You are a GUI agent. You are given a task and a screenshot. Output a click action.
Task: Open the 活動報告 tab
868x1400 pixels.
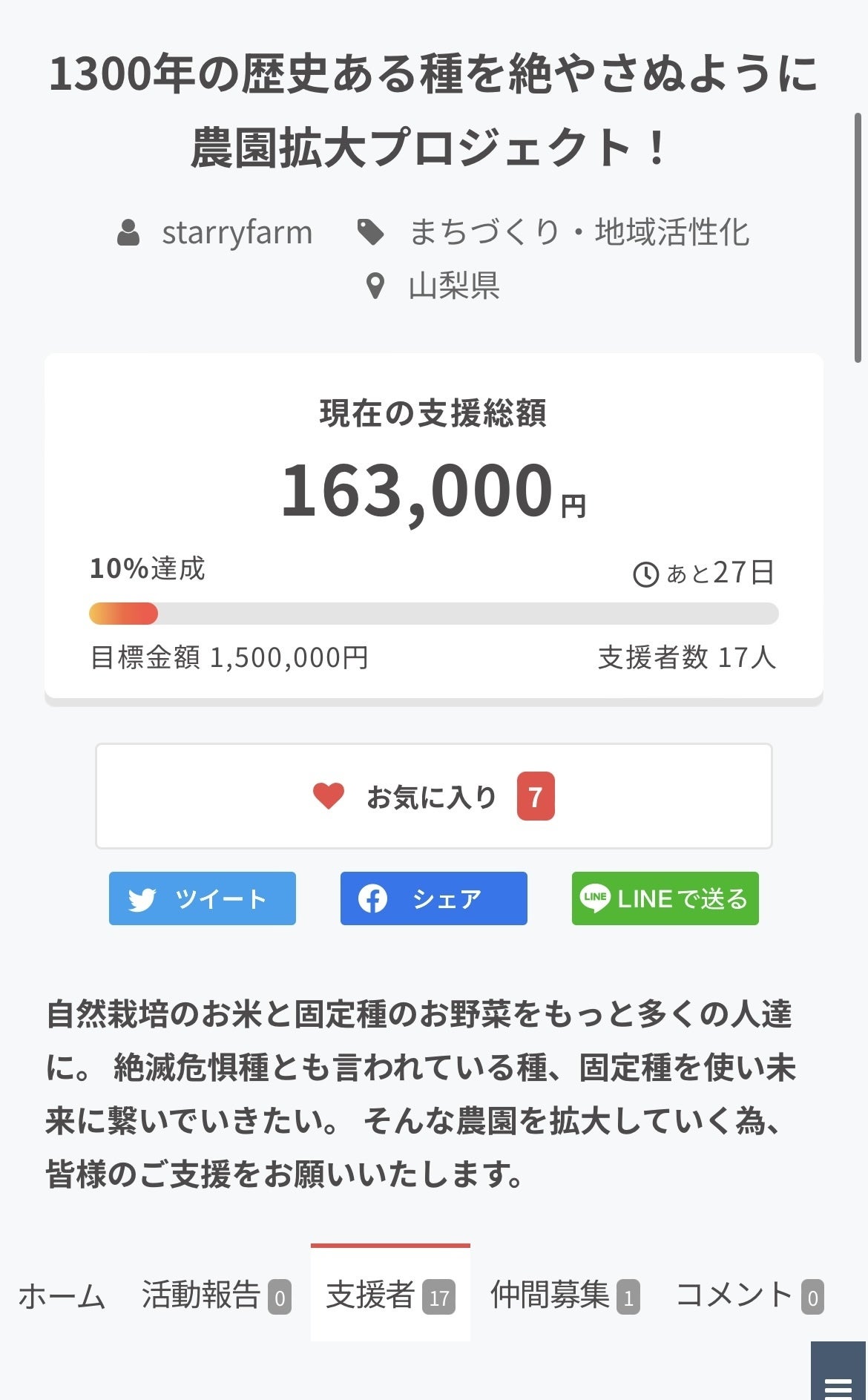pyautogui.click(x=215, y=1296)
